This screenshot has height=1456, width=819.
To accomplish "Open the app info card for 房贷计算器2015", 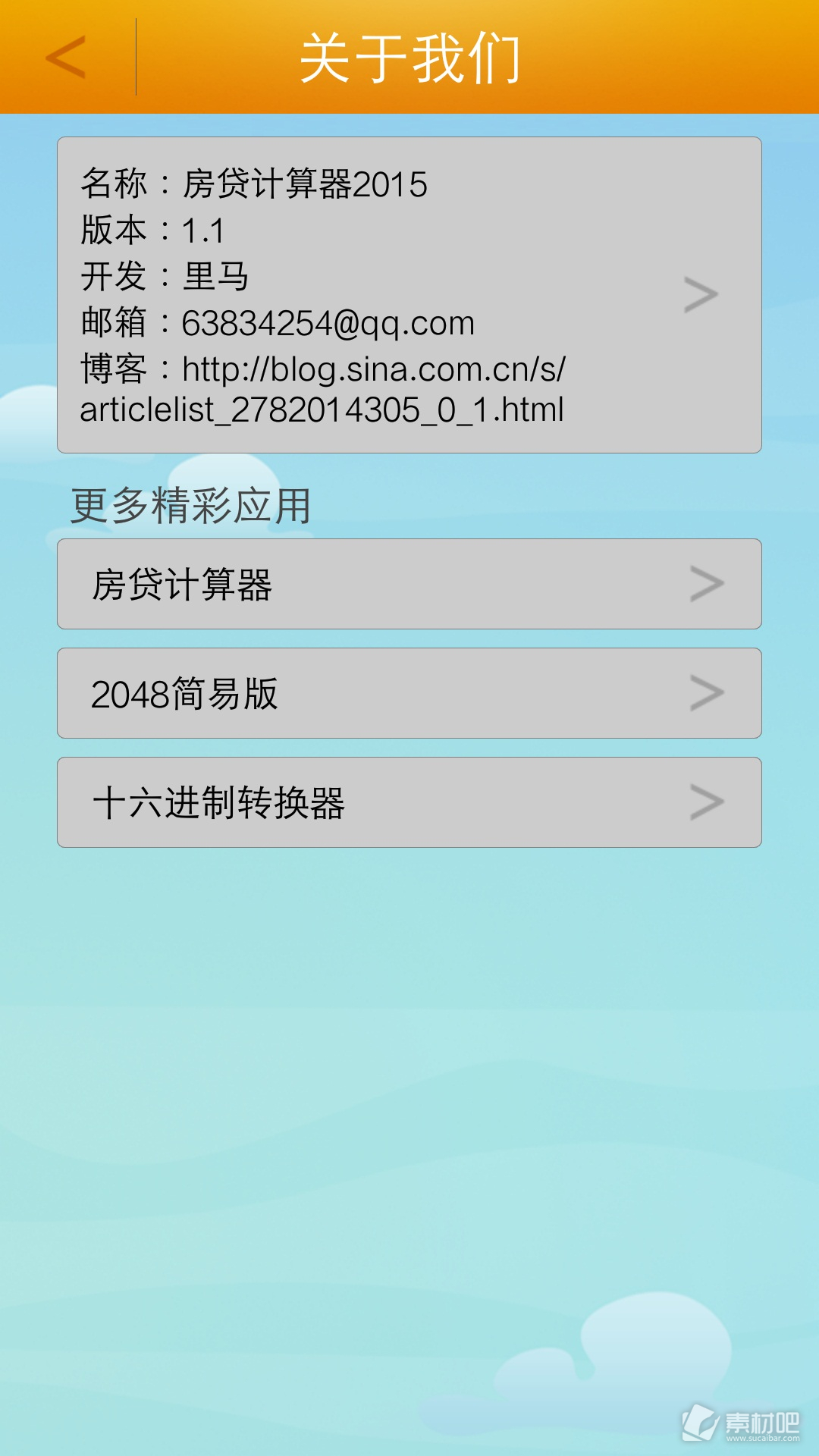I will 409,295.
